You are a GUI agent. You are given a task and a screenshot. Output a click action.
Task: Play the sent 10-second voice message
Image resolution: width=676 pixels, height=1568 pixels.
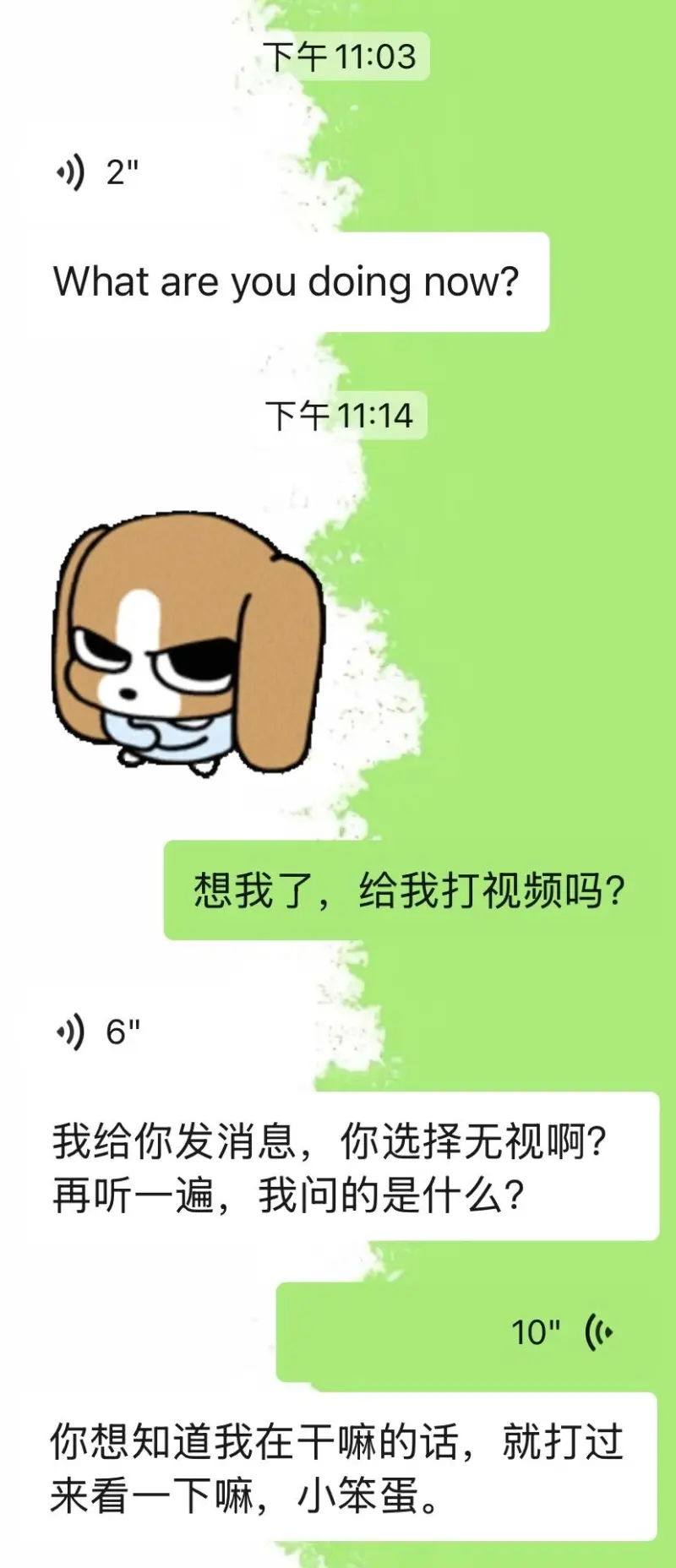click(x=558, y=1332)
